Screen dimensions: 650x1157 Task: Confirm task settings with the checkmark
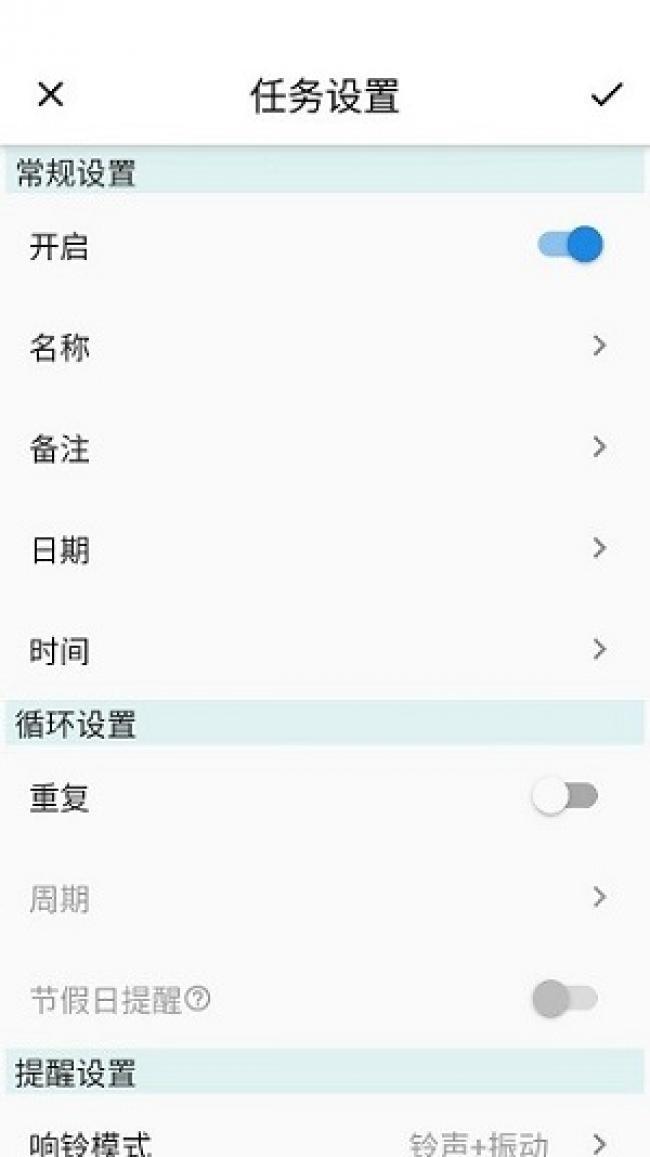606,95
